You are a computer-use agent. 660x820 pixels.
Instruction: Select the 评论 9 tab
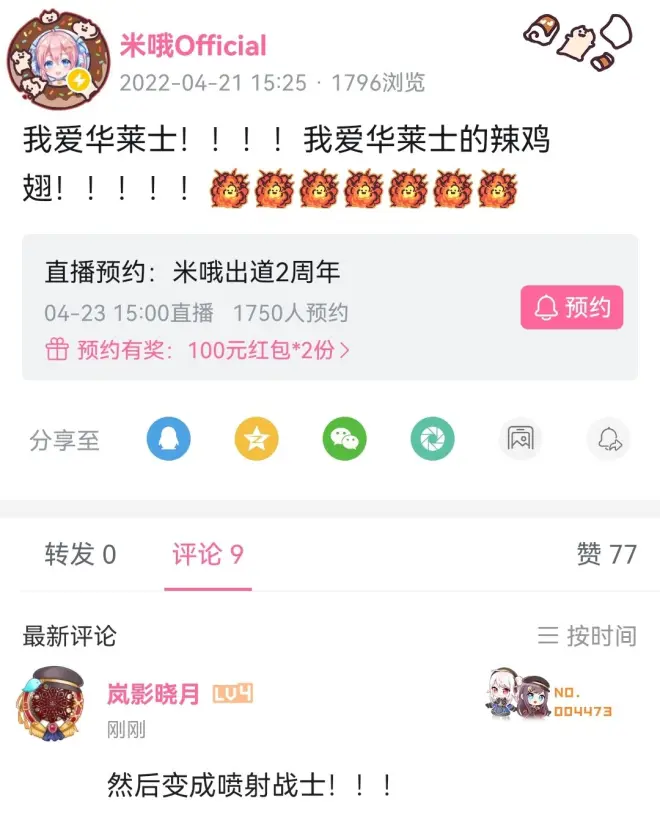tap(207, 554)
